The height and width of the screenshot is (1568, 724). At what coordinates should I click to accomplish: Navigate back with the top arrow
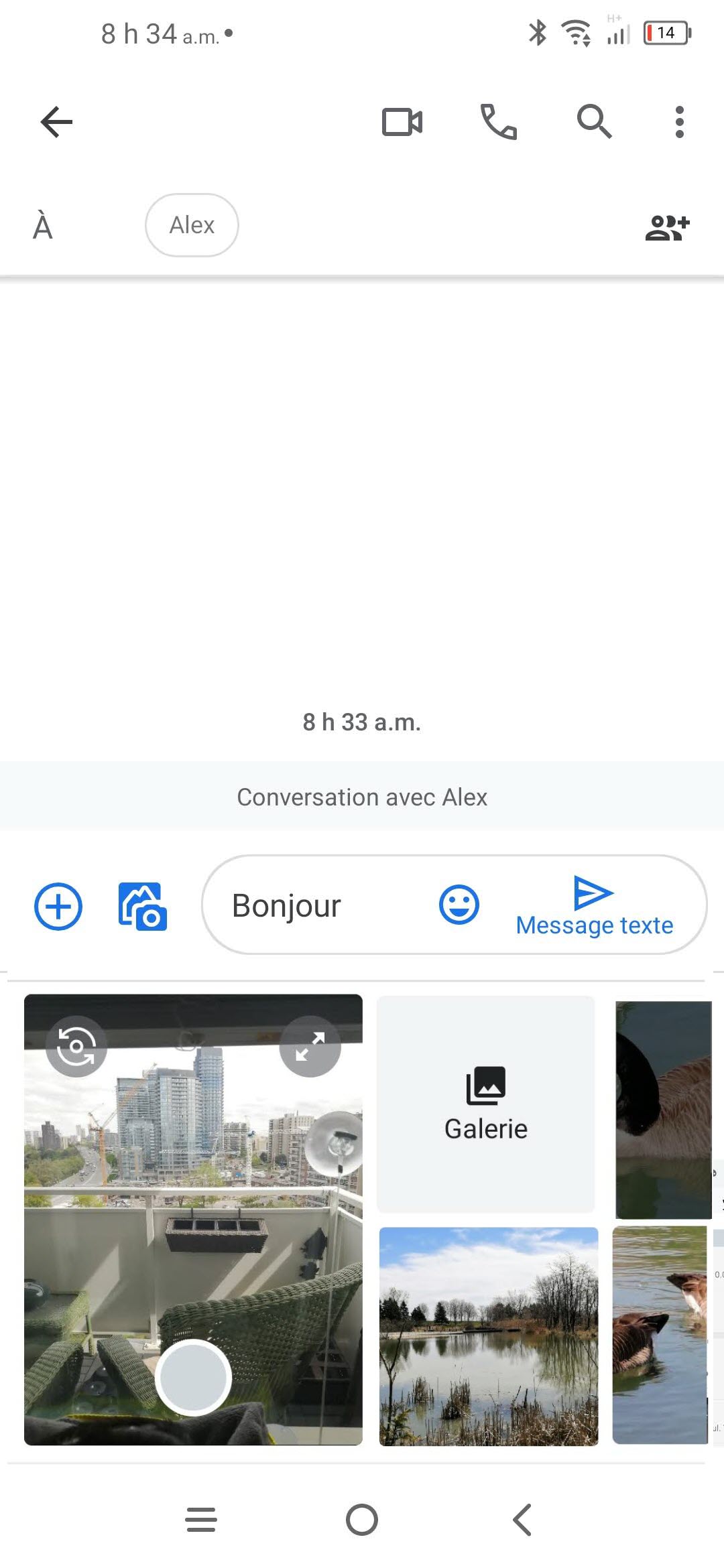[57, 121]
